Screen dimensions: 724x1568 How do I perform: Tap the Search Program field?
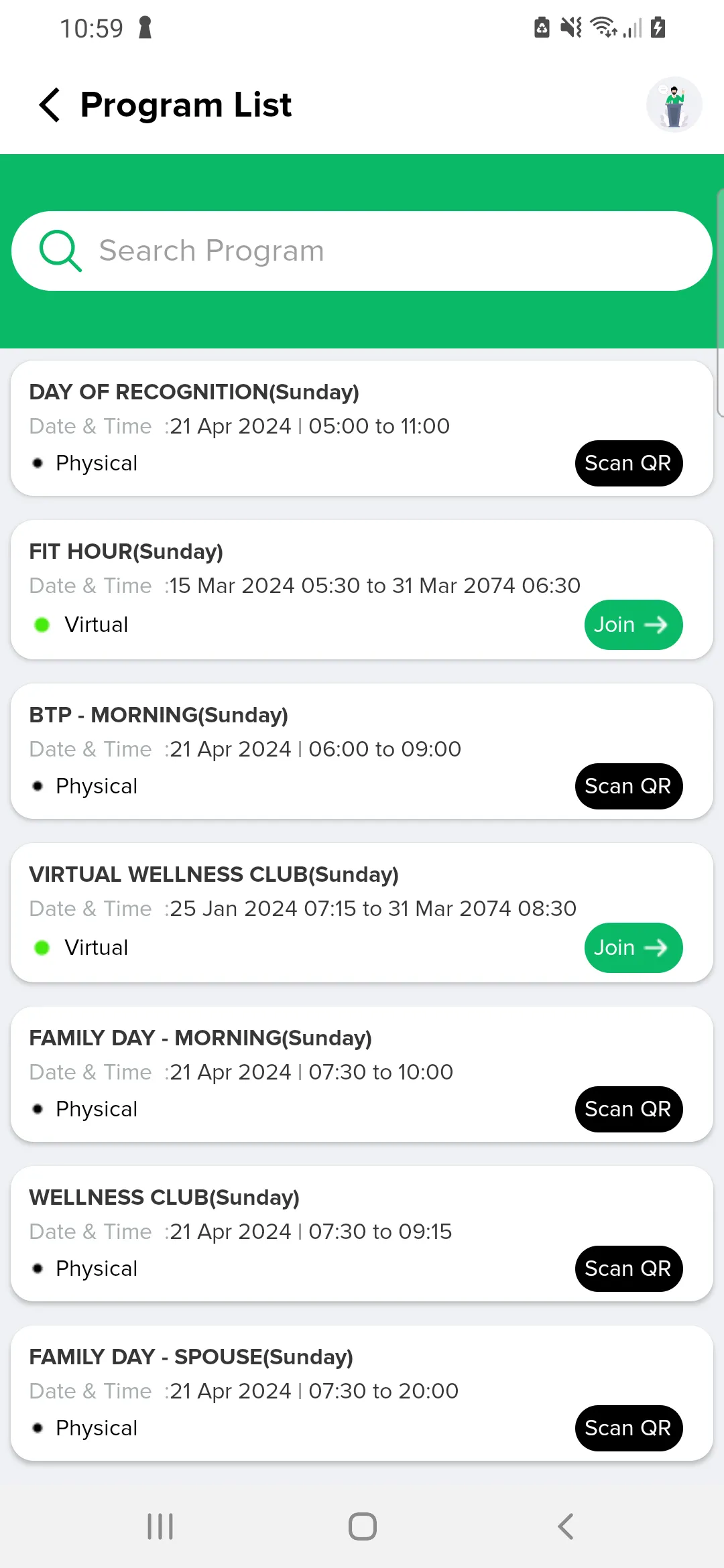click(x=362, y=251)
